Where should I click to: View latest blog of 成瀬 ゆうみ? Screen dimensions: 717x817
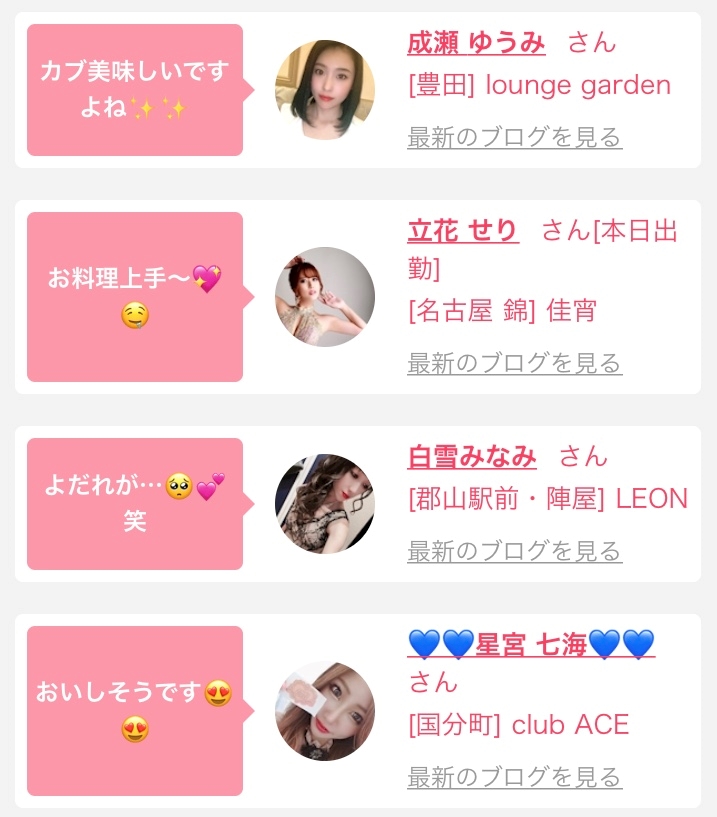coord(514,137)
